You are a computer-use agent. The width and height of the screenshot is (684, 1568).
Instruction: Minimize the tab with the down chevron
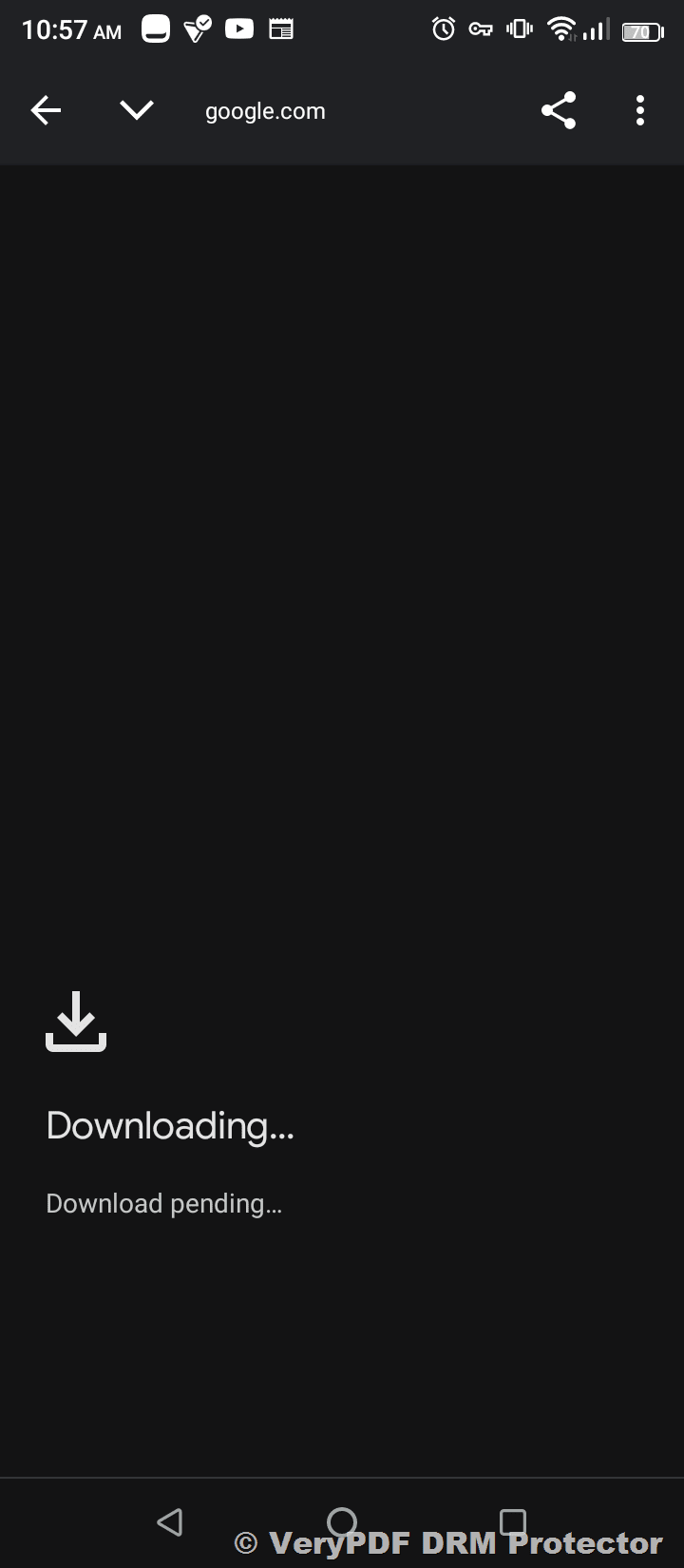[x=137, y=111]
